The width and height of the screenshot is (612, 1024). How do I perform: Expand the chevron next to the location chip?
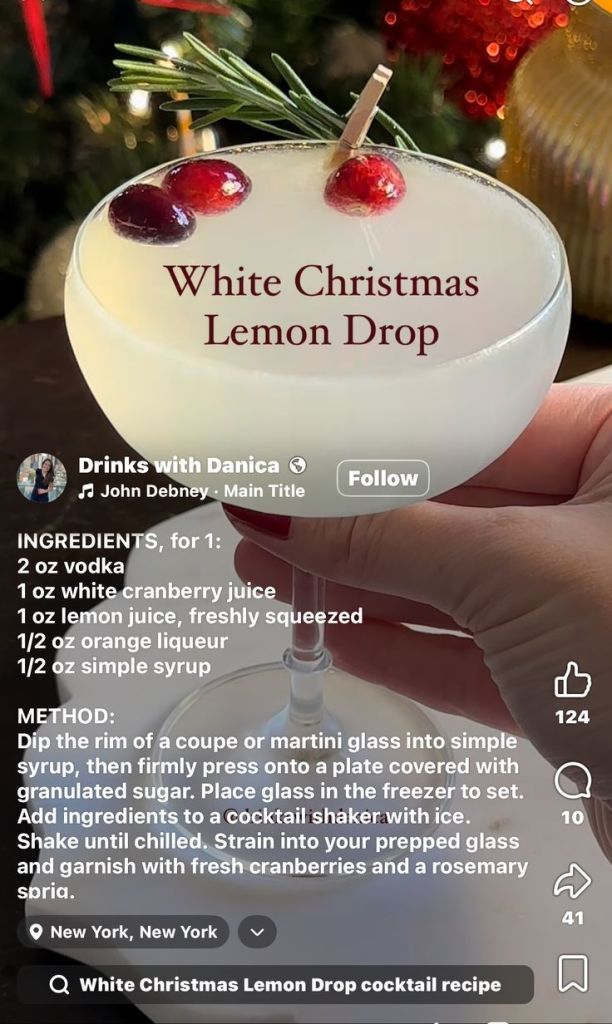click(x=257, y=932)
